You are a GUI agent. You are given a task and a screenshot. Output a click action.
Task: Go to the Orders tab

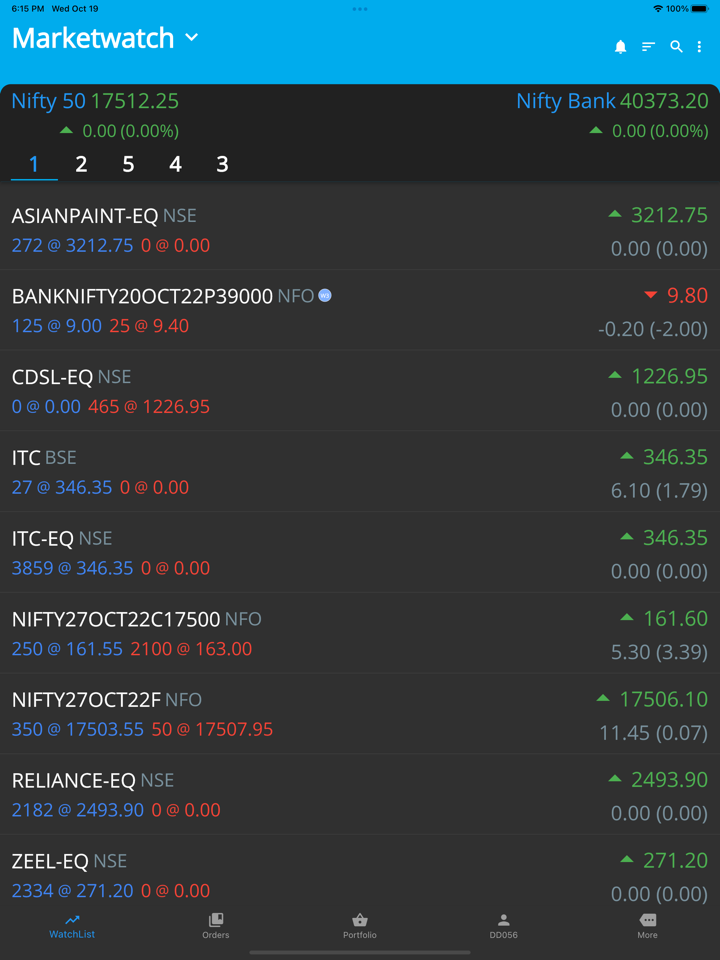tap(216, 926)
